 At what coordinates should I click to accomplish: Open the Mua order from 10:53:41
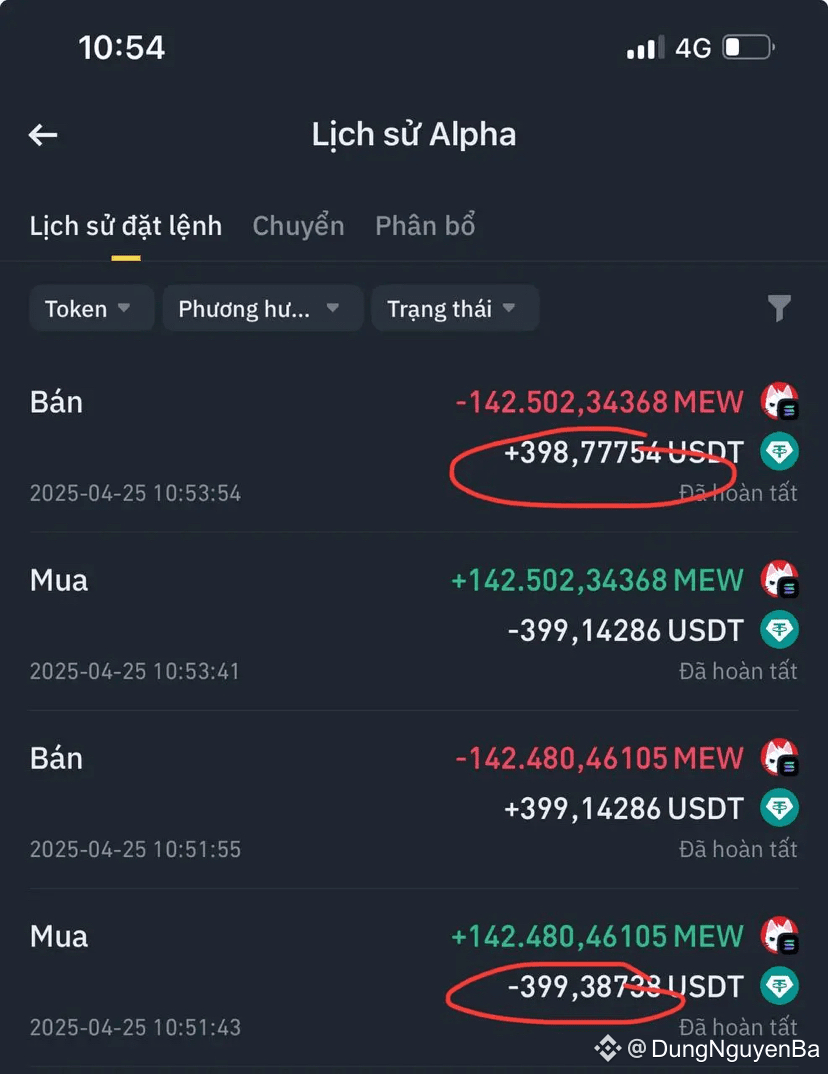[x=414, y=622]
